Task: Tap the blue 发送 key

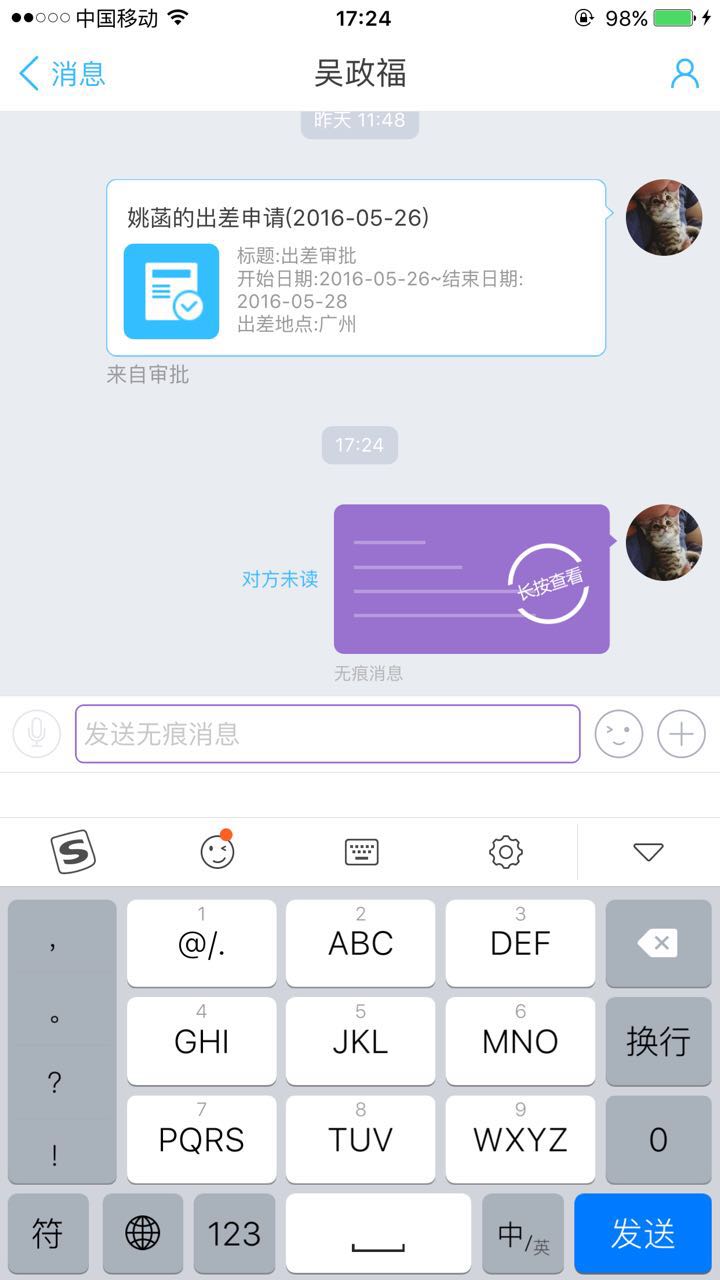Action: click(x=642, y=1234)
